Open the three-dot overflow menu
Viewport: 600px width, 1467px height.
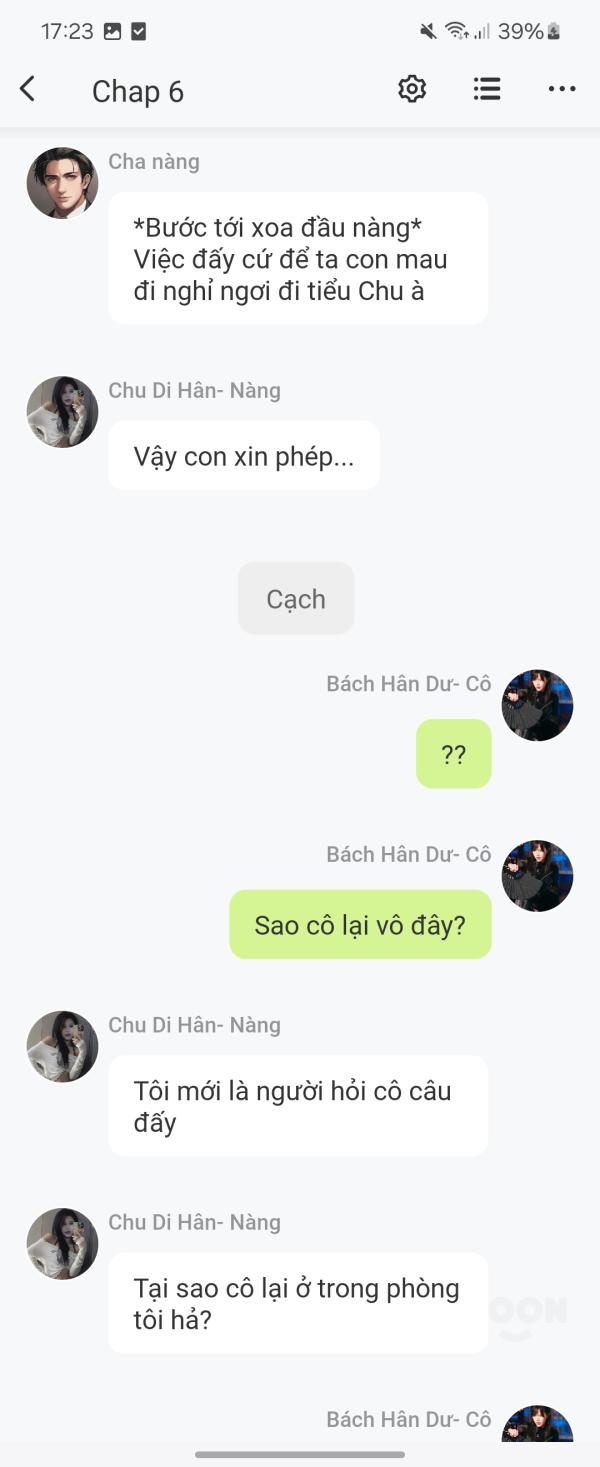[x=562, y=89]
